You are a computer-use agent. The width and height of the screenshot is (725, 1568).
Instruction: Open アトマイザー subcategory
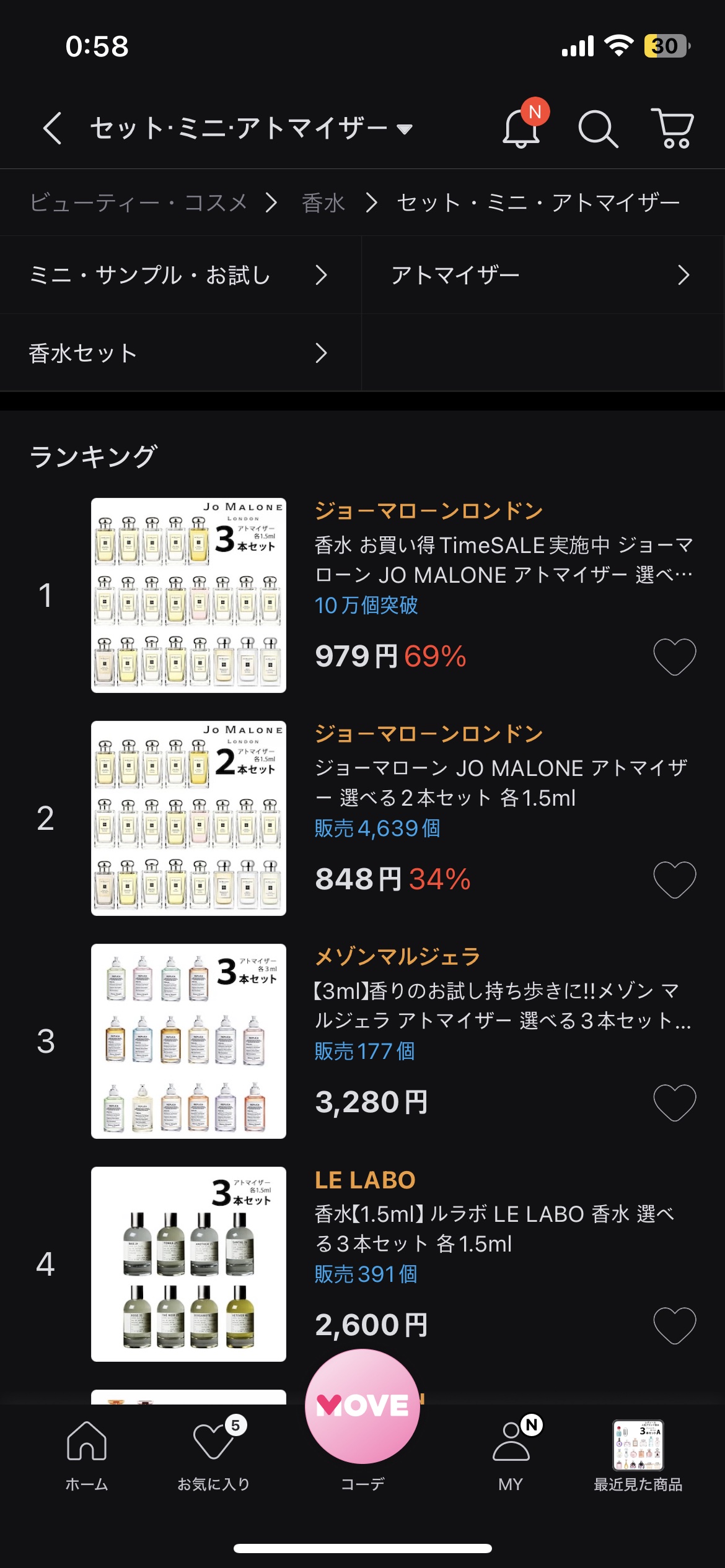point(542,275)
